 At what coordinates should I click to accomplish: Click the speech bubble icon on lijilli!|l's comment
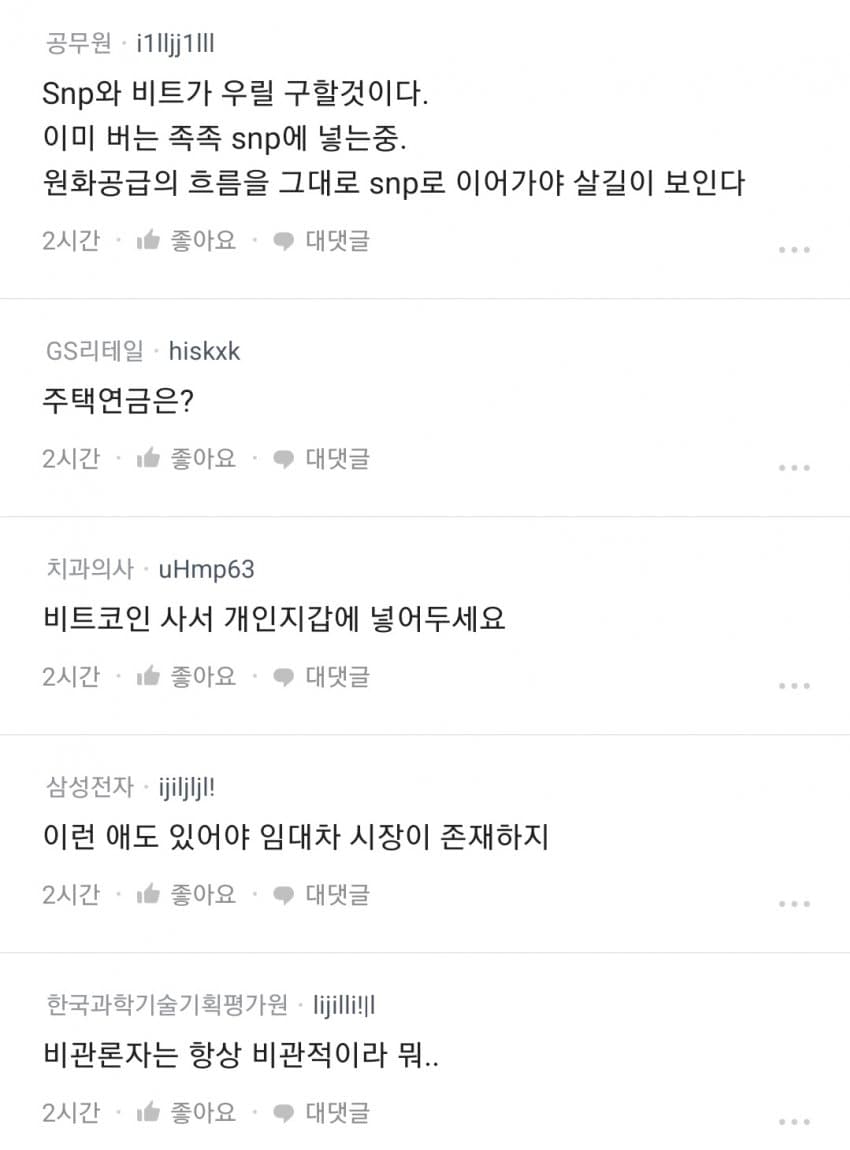[283, 1111]
